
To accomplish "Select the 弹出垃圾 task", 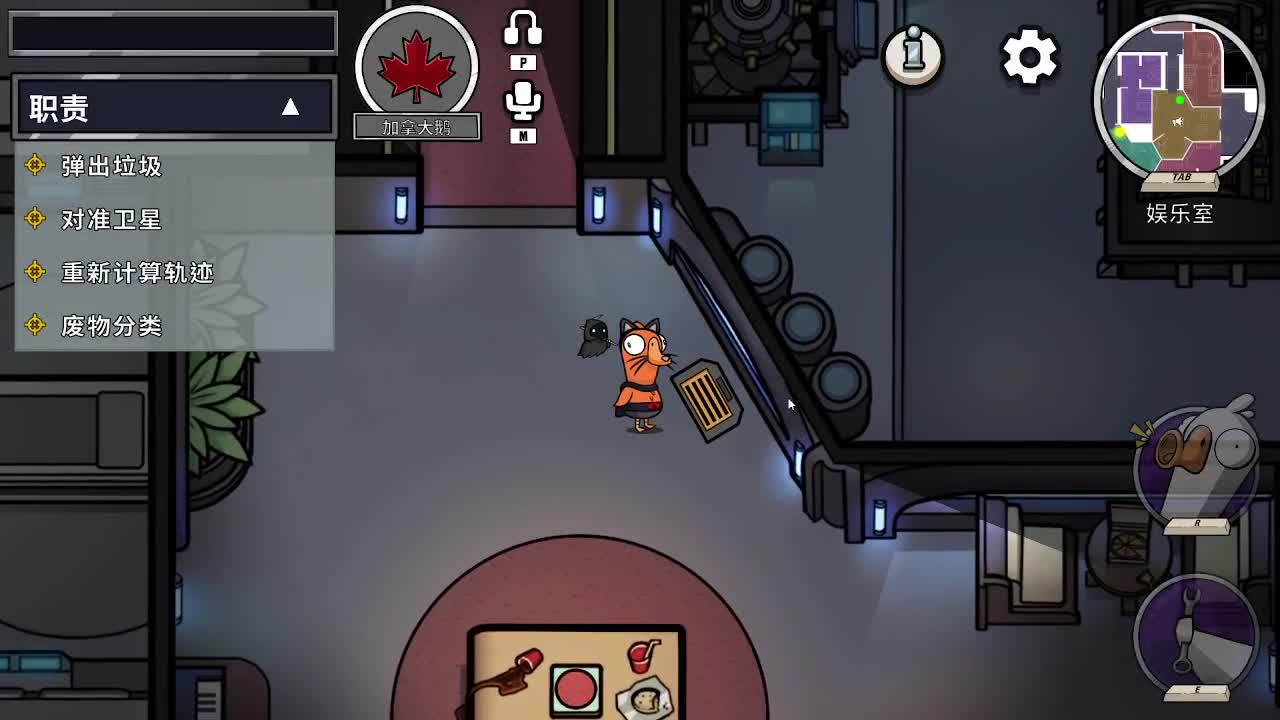I will pyautogui.click(x=111, y=166).
